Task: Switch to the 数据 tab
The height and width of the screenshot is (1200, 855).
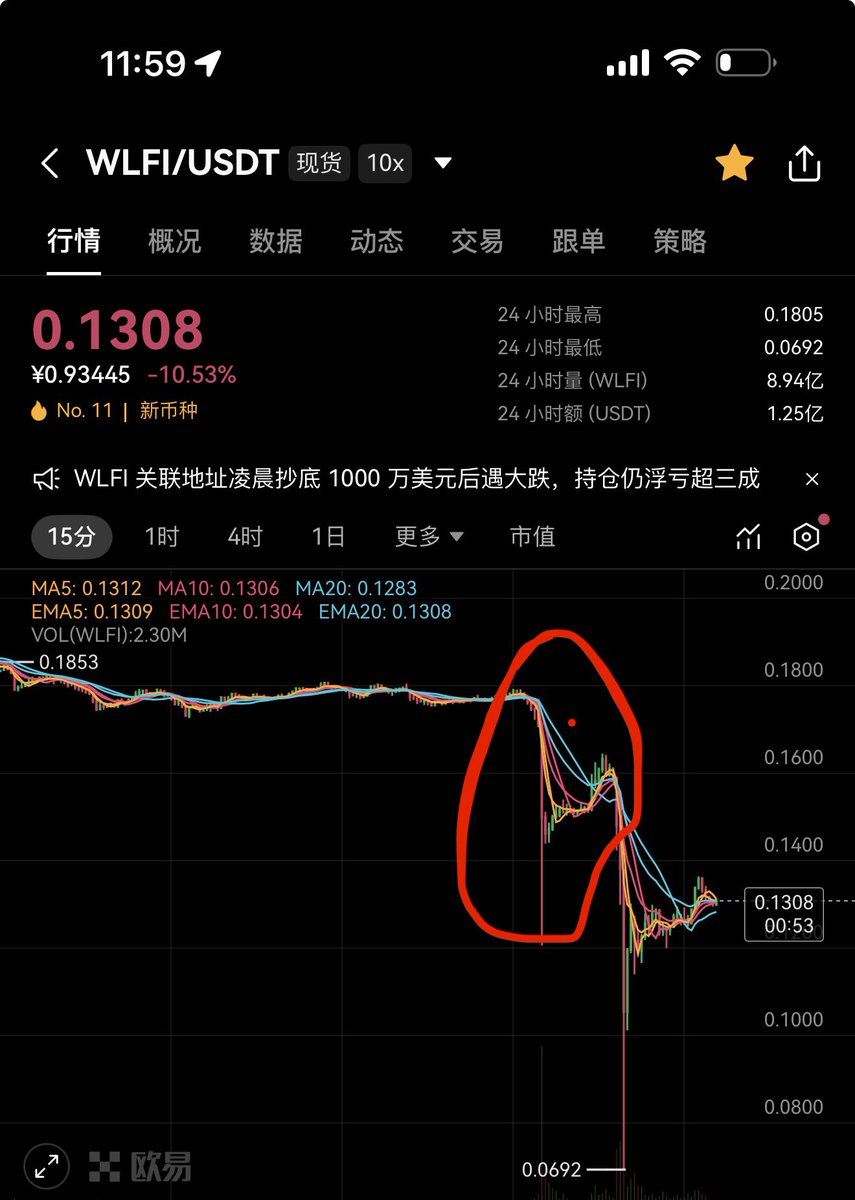Action: click(x=275, y=241)
